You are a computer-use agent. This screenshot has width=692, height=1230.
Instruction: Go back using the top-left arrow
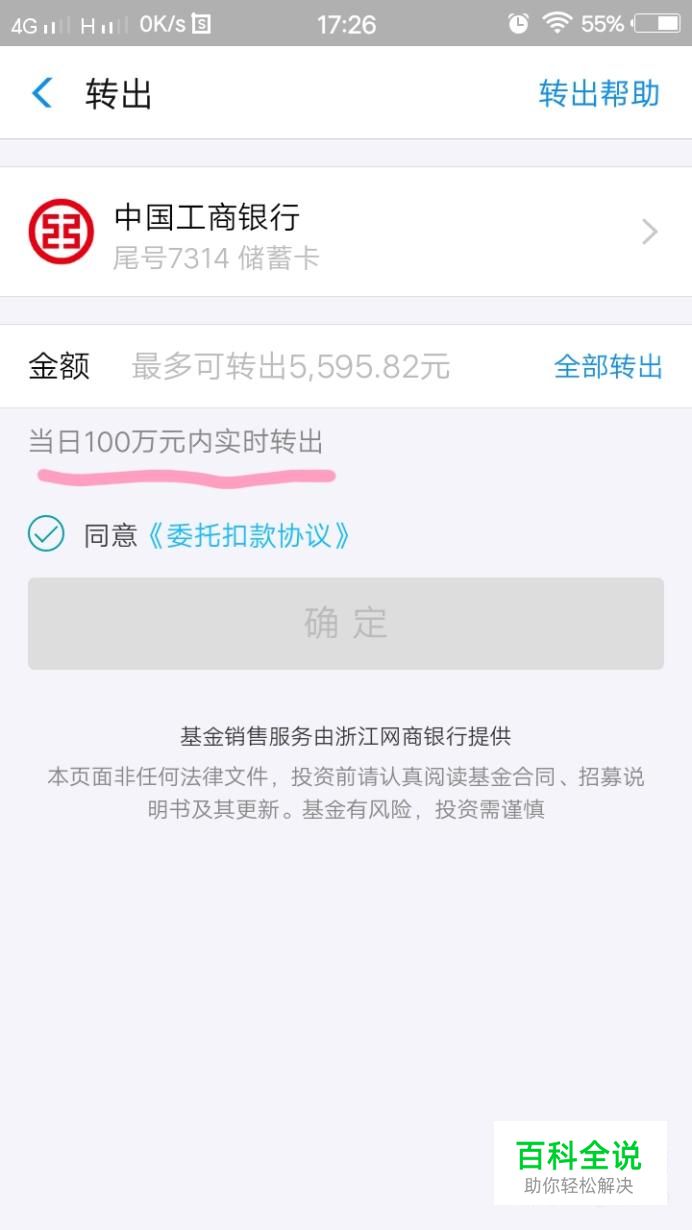click(42, 94)
